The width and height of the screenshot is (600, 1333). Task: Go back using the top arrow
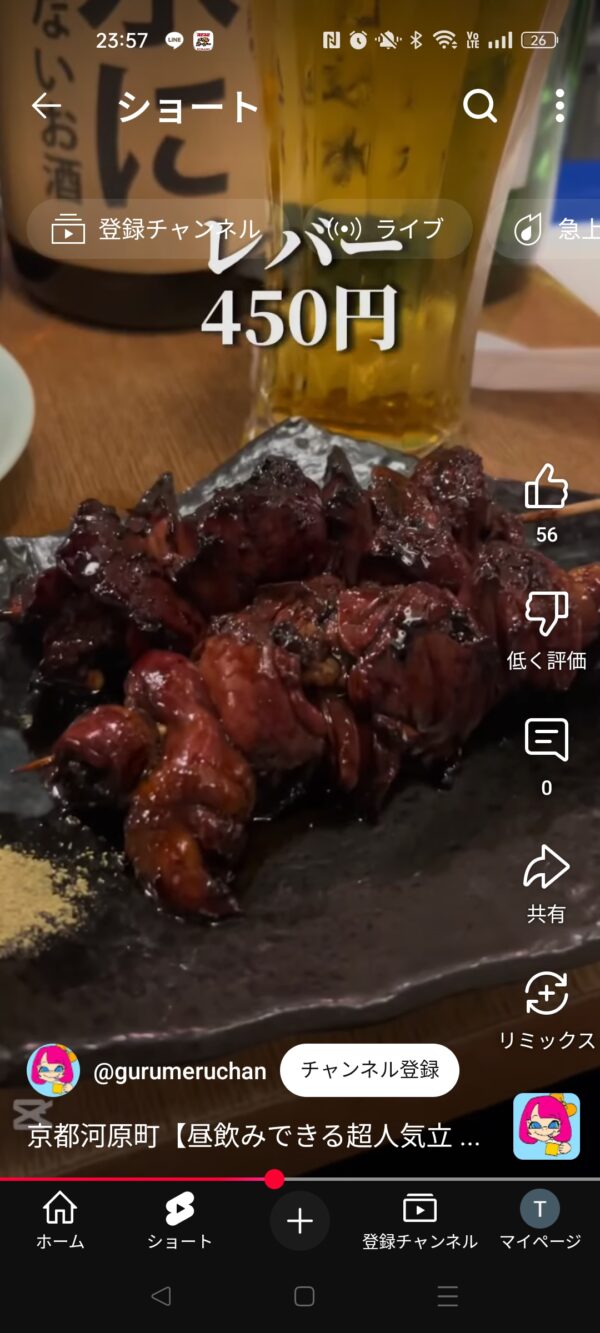tap(46, 106)
